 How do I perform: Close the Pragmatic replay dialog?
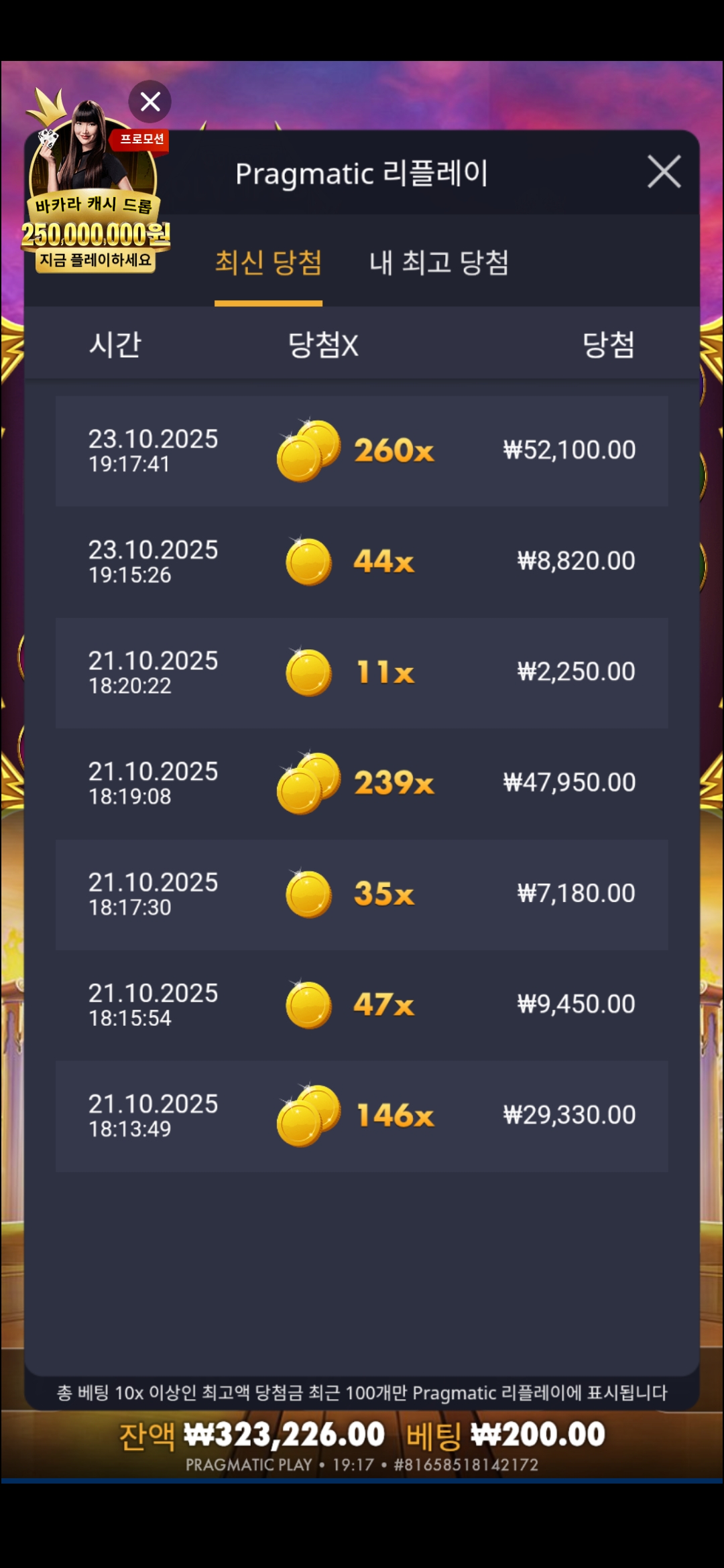click(x=664, y=172)
